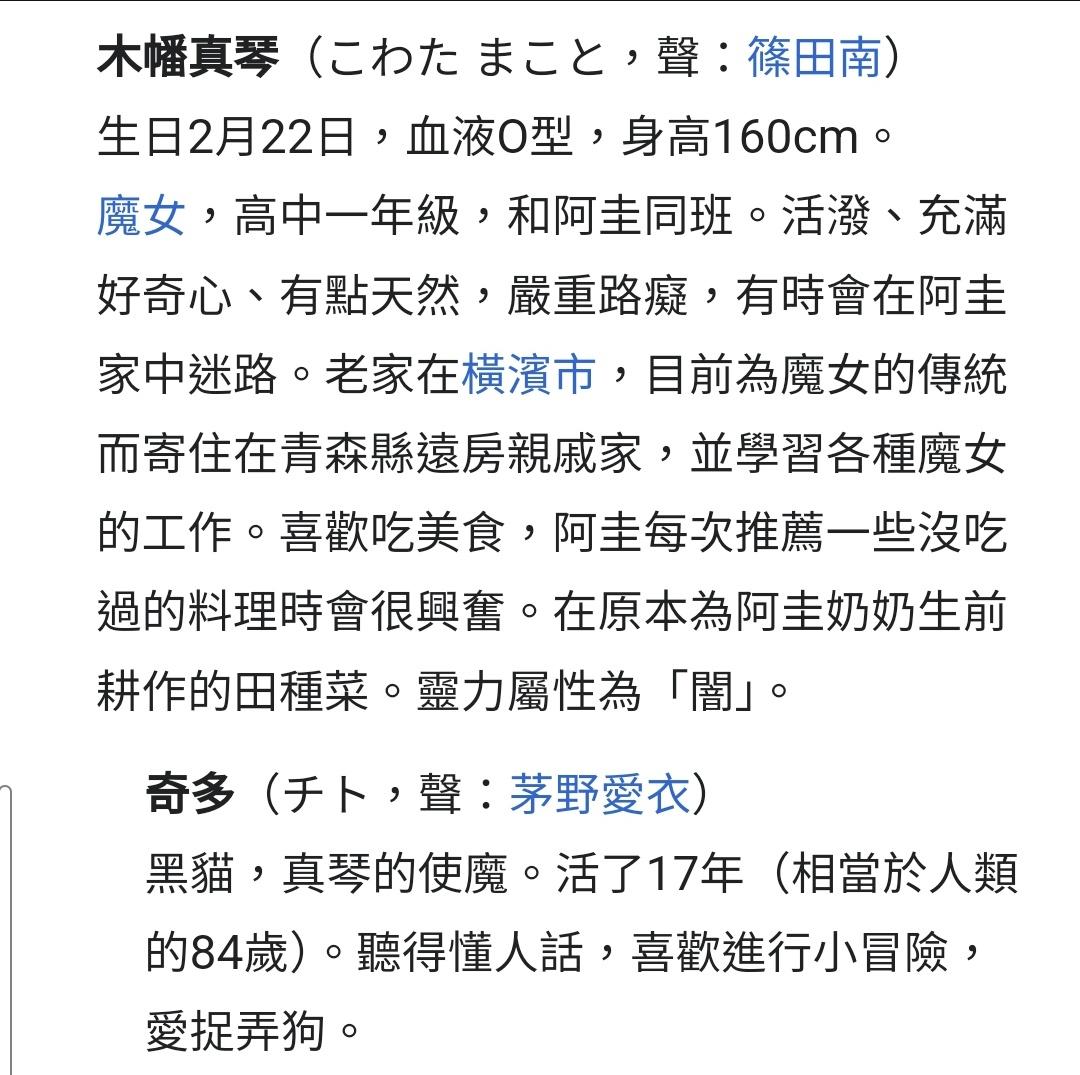Open the 魔女 link

141,217
